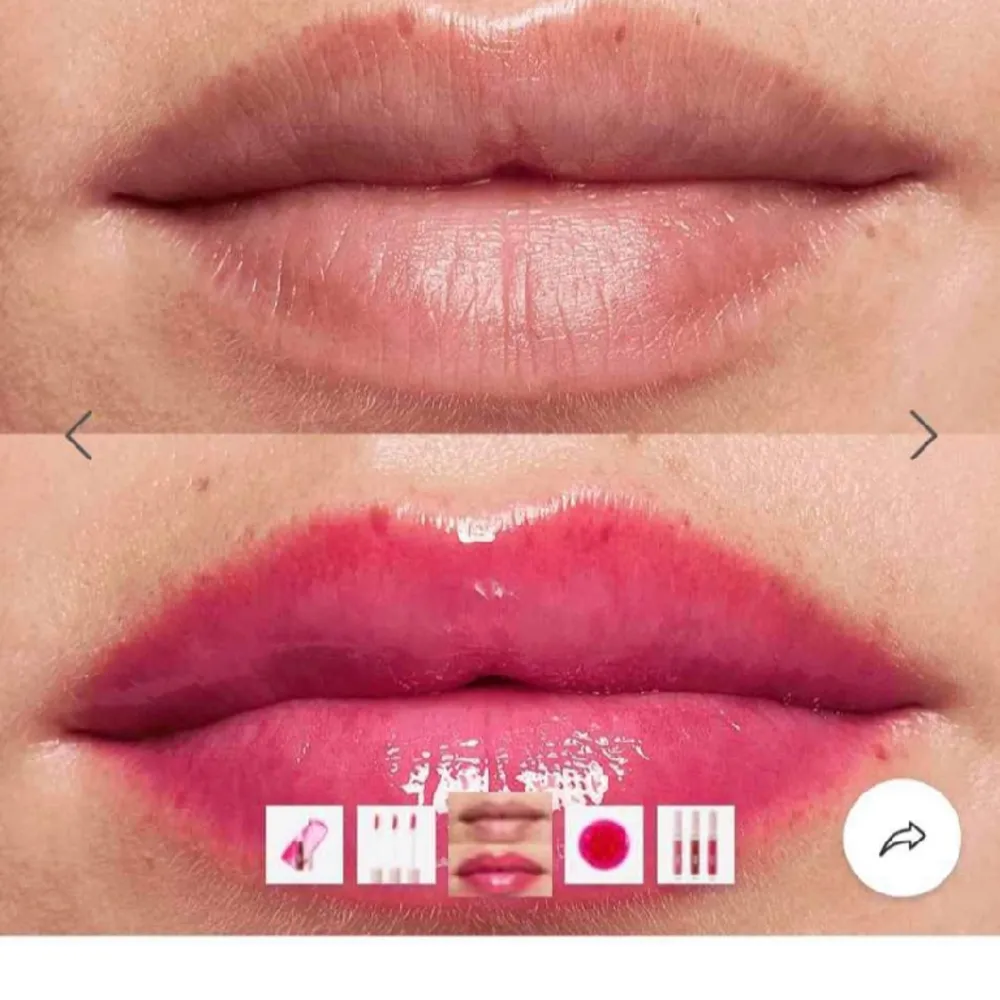Select the before-and-after lips thumbnail
Viewport: 1000px width, 1000px height.
point(500,843)
